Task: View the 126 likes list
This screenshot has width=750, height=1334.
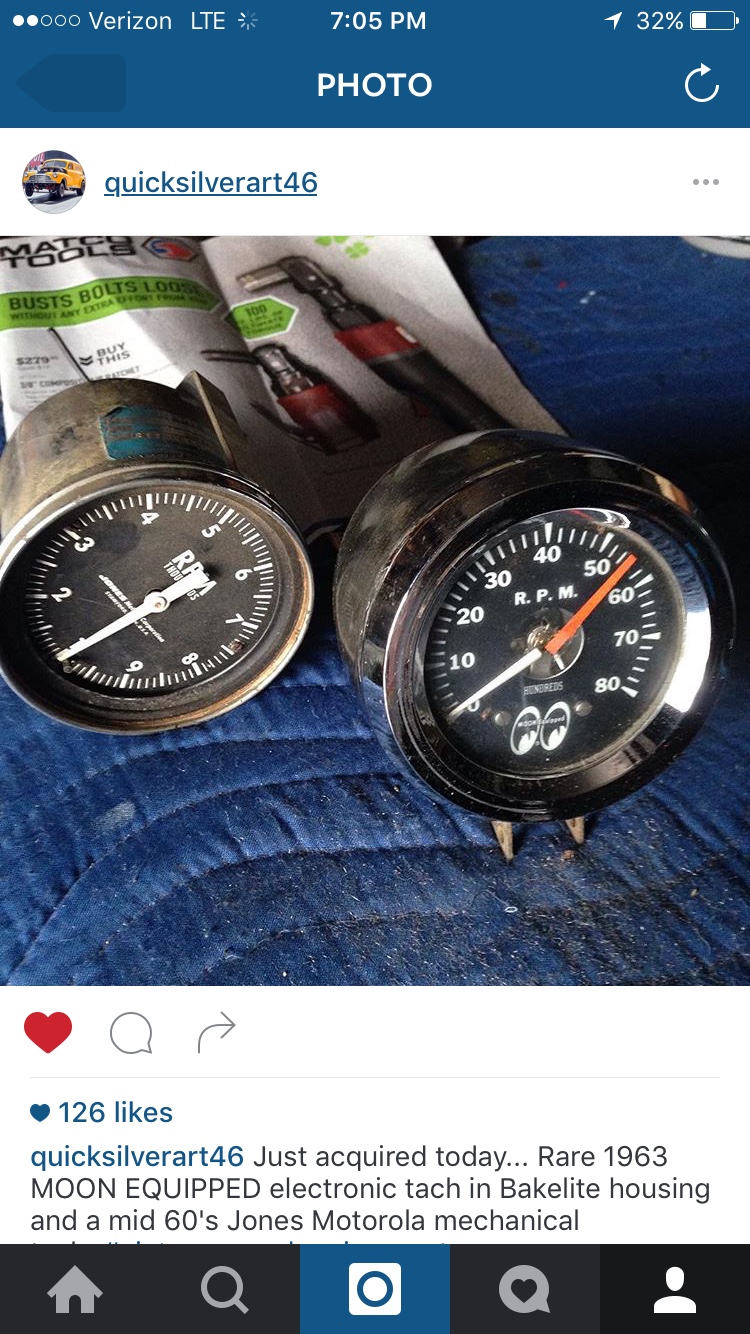Action: coord(103,1112)
